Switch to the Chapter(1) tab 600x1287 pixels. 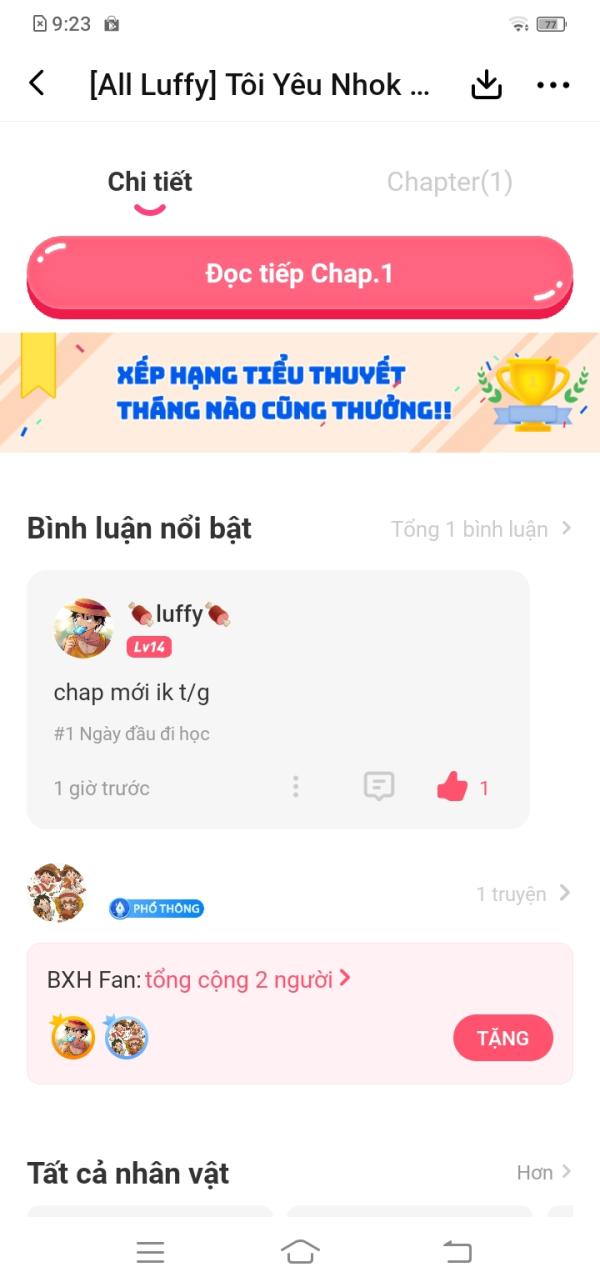449,182
